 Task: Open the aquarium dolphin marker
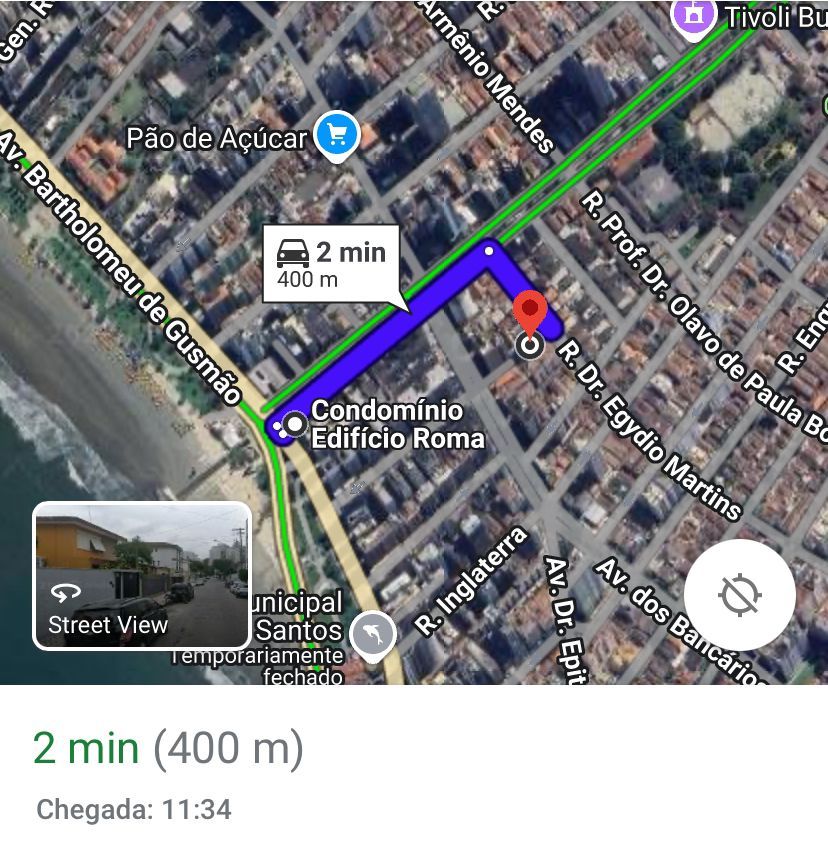pyautogui.click(x=374, y=633)
